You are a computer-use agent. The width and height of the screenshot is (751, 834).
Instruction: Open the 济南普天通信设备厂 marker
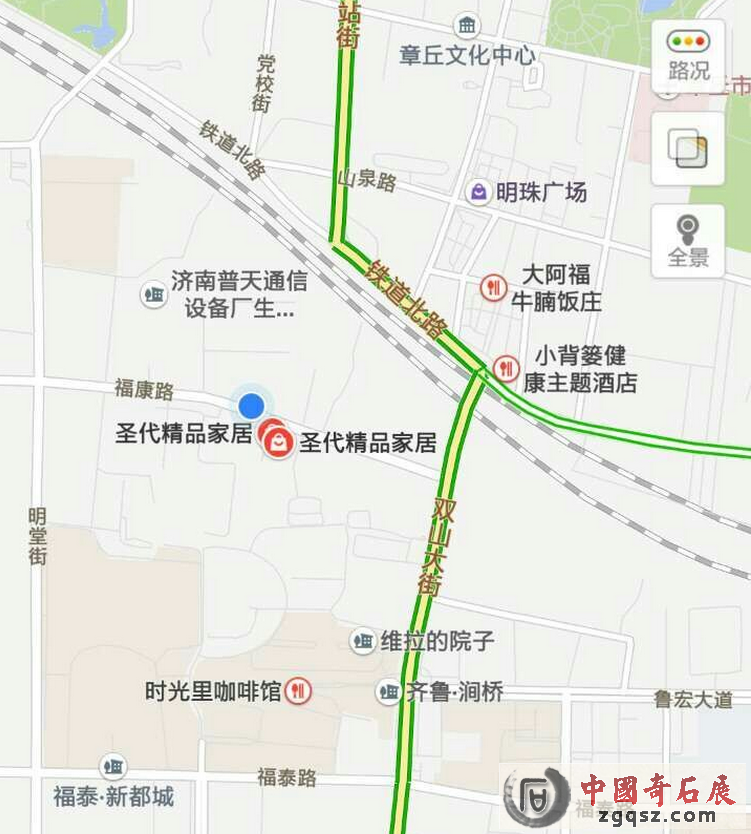pyautogui.click(x=153, y=294)
